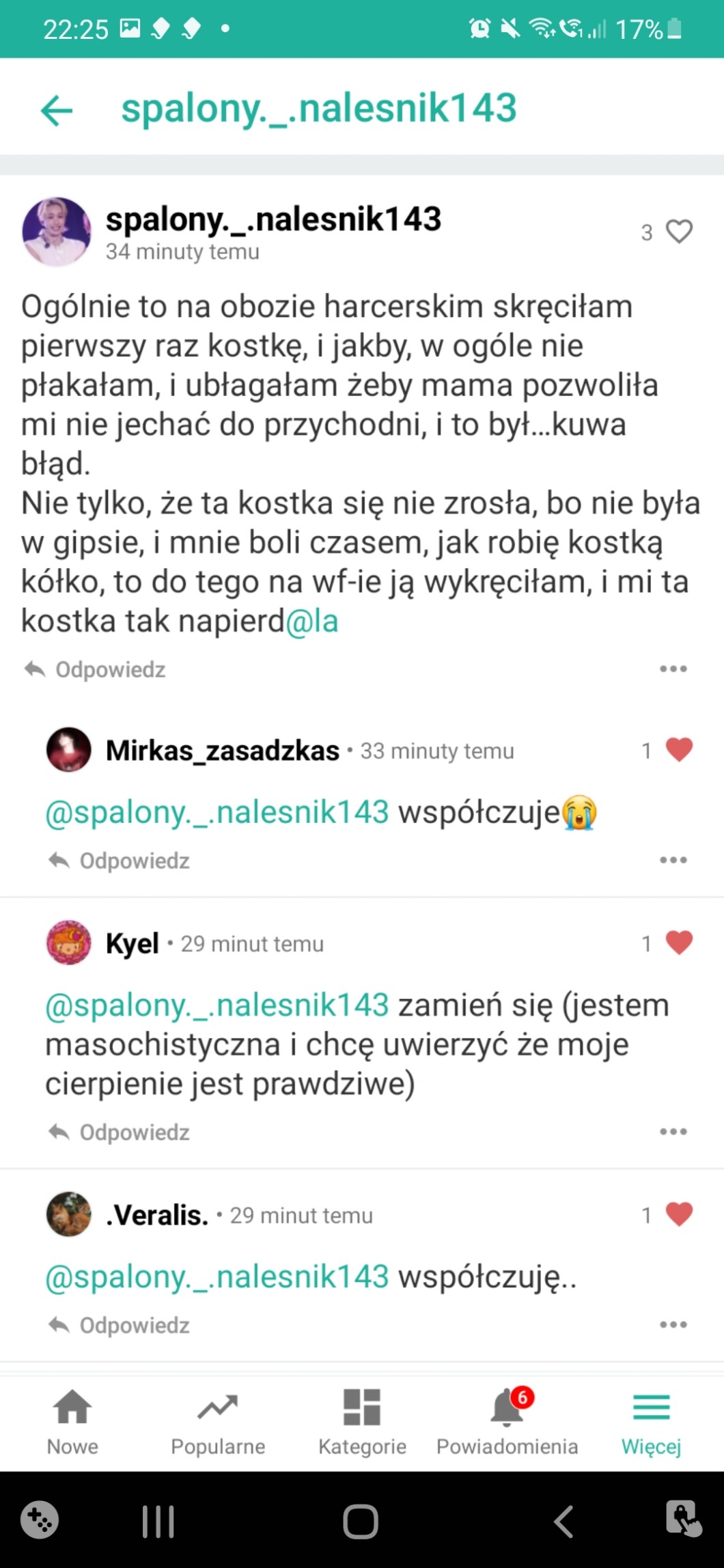Open more options on Kyel's comment

tap(673, 1132)
